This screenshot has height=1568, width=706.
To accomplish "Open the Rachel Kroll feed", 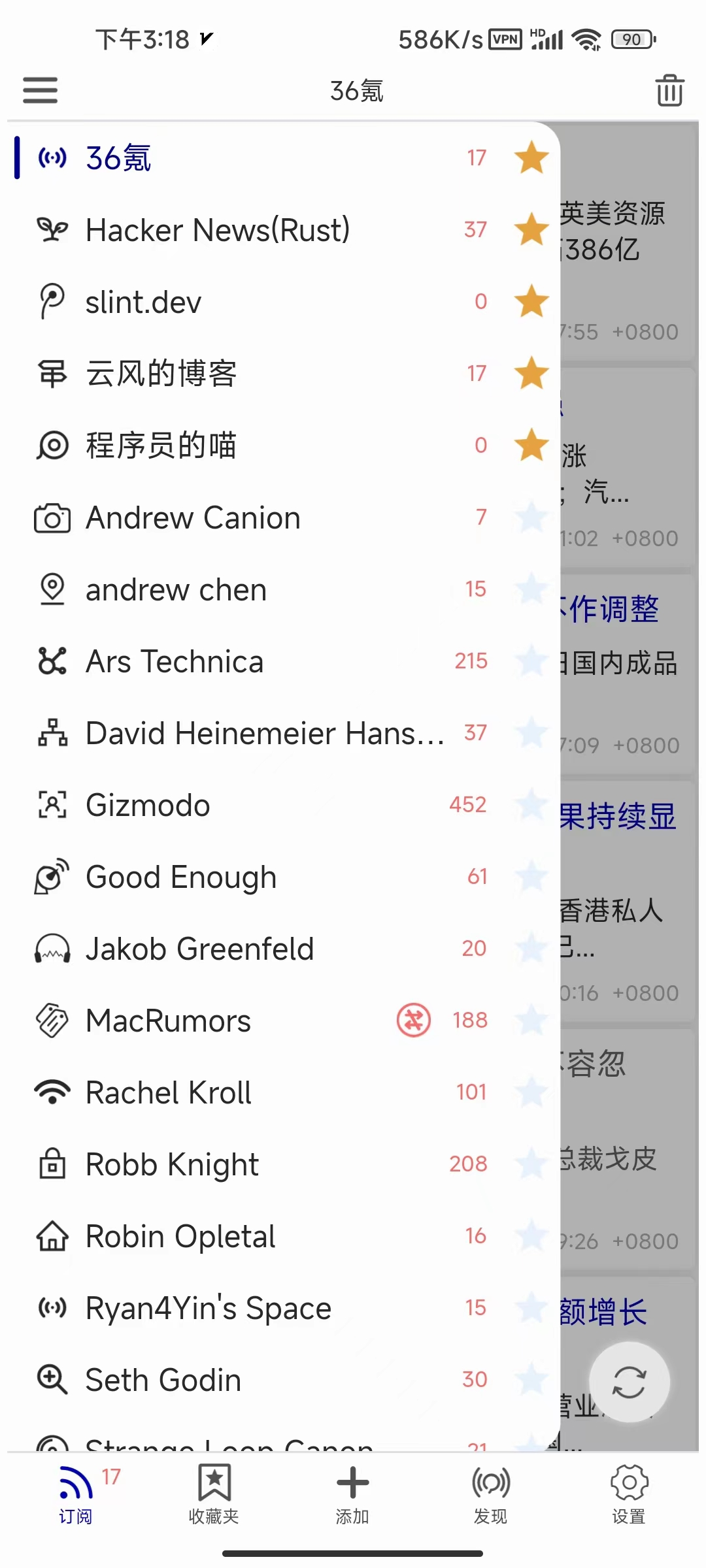I will coord(168,1092).
